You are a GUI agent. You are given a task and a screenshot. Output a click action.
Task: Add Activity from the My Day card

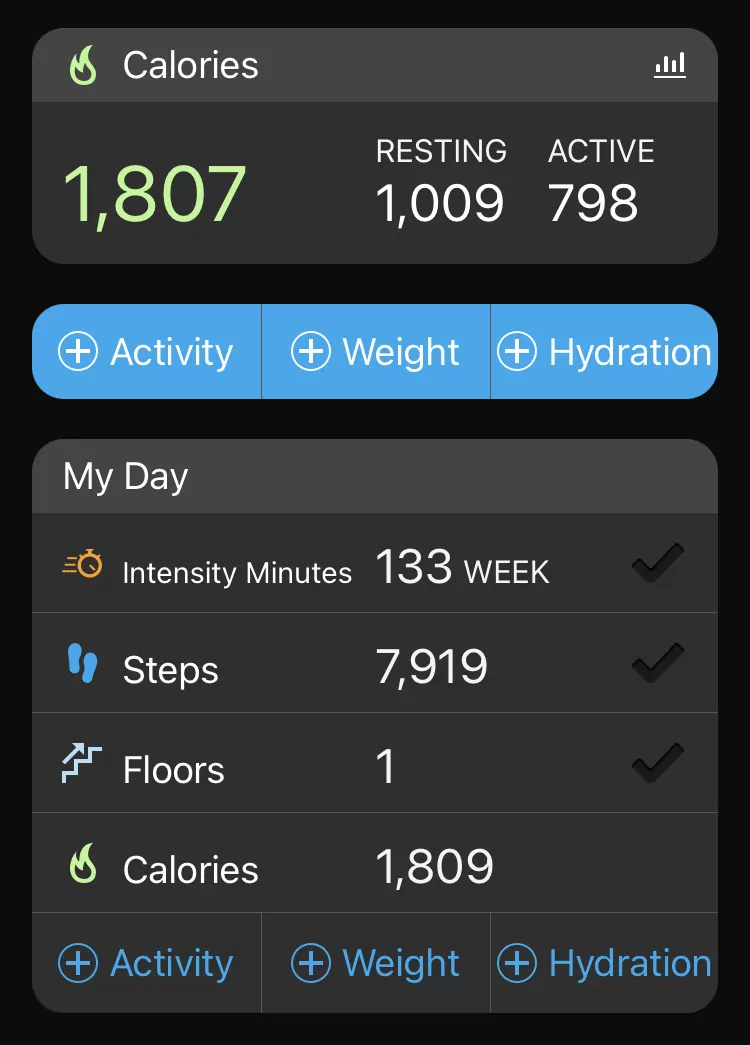pos(147,963)
